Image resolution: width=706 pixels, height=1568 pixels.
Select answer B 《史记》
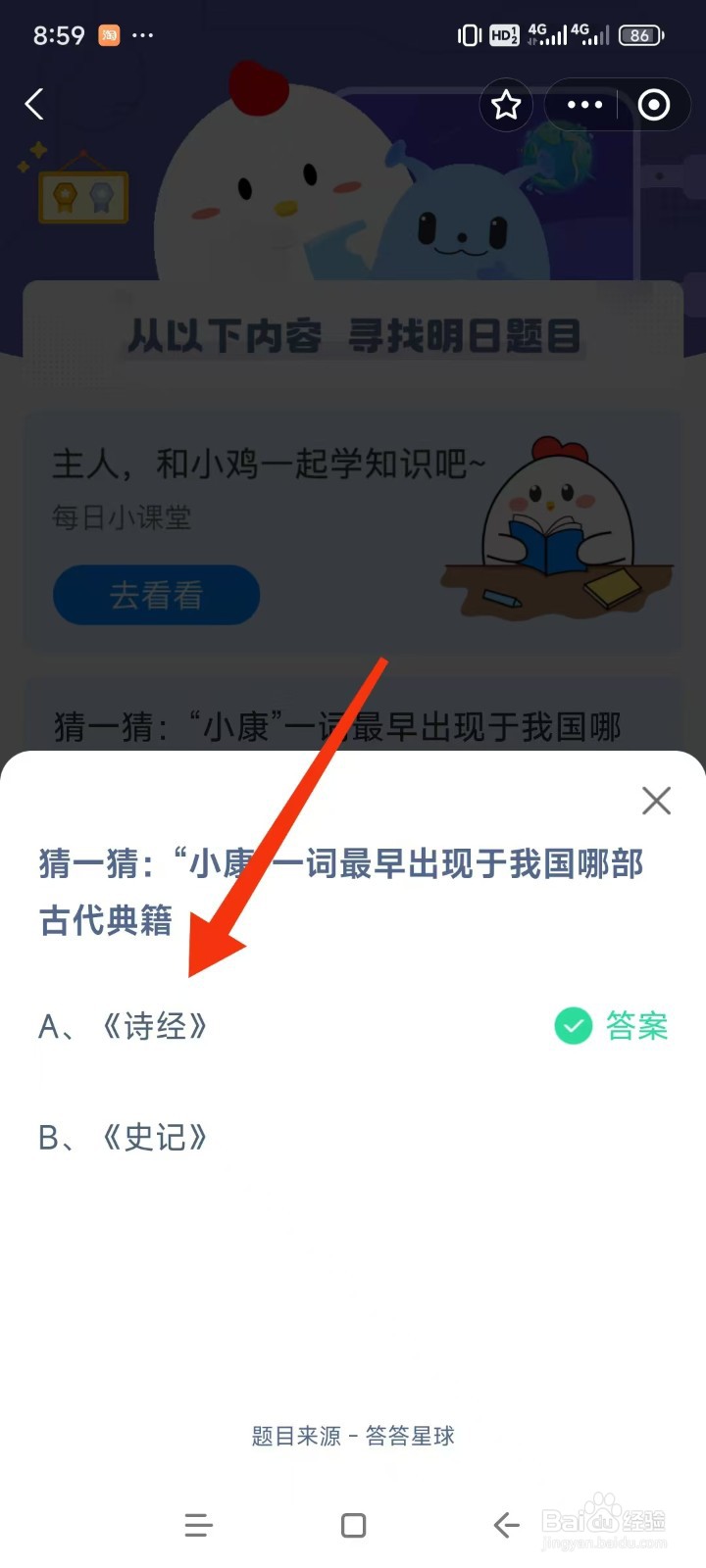123,1138
